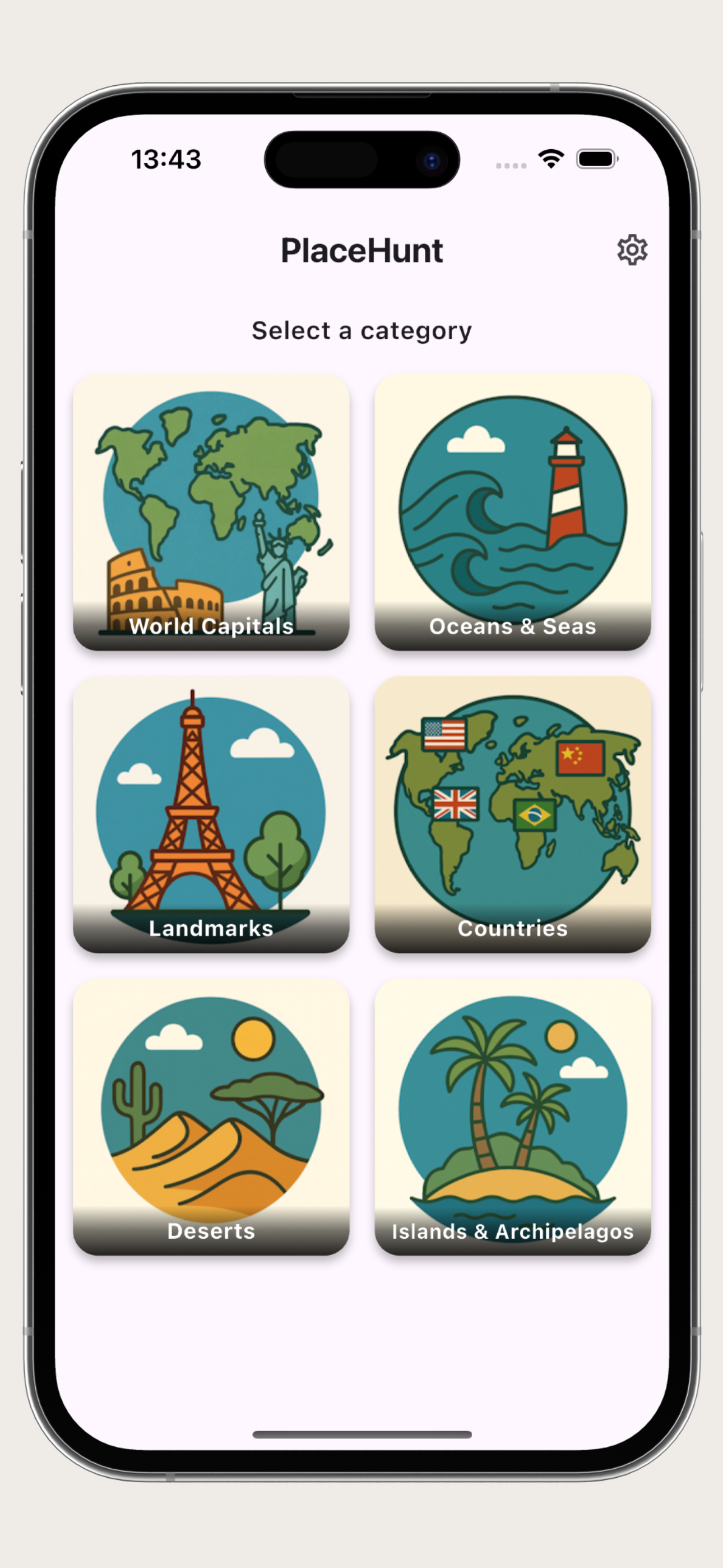Select the World Capitals category
Screen dimensions: 723x1568
[211, 512]
